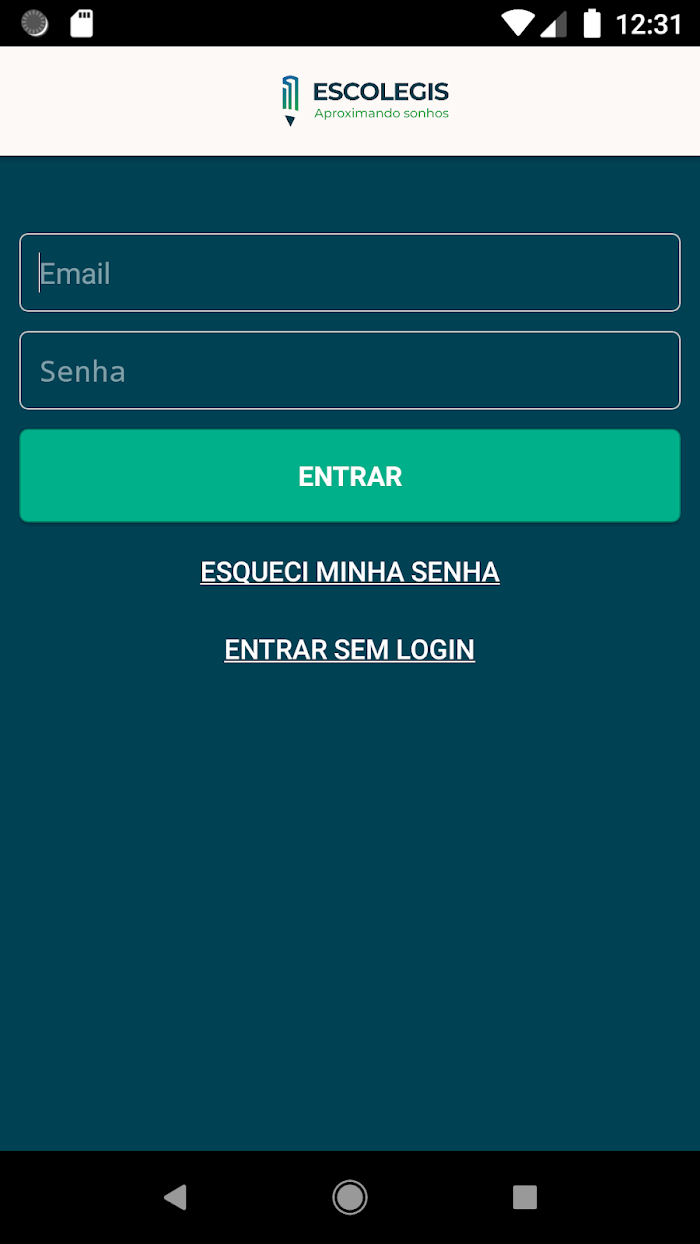The width and height of the screenshot is (700, 1244).
Task: Hit the green ENTRAR button
Action: tap(350, 476)
